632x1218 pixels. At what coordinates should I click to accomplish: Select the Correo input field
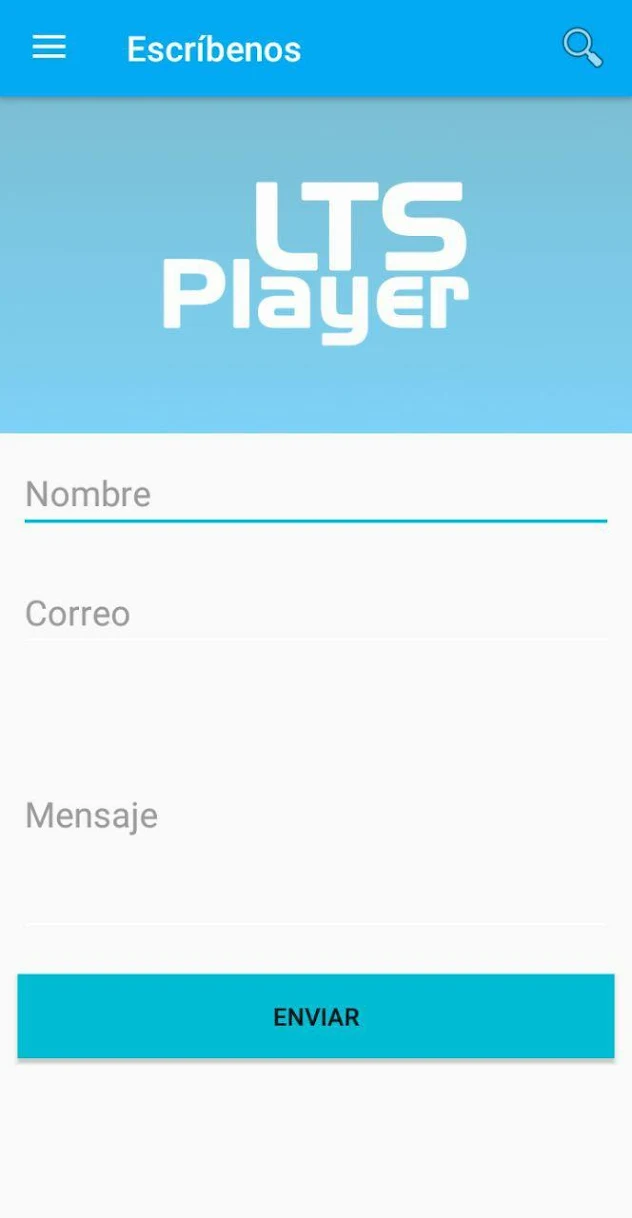point(316,613)
